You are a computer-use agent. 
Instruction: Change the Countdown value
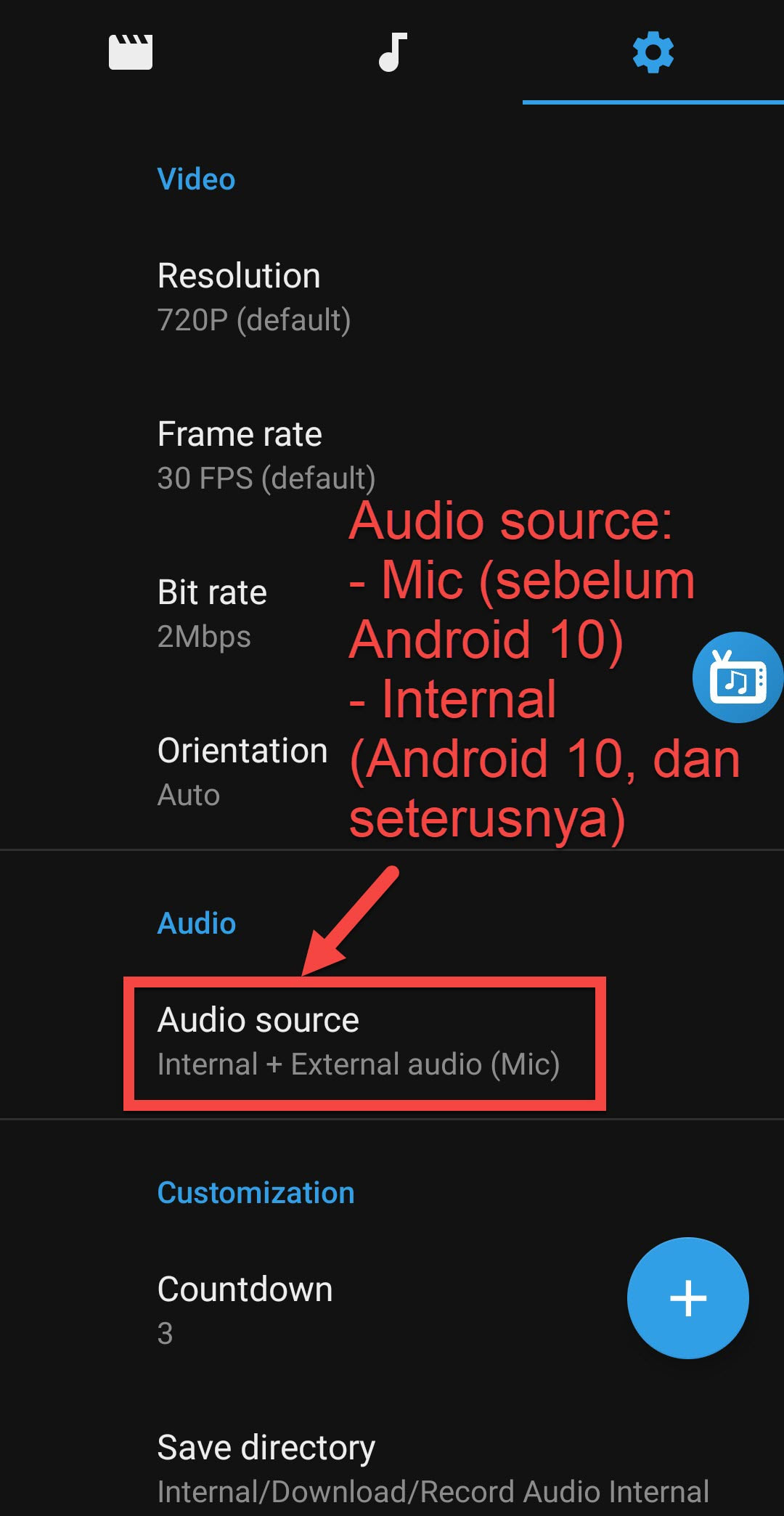[245, 1311]
